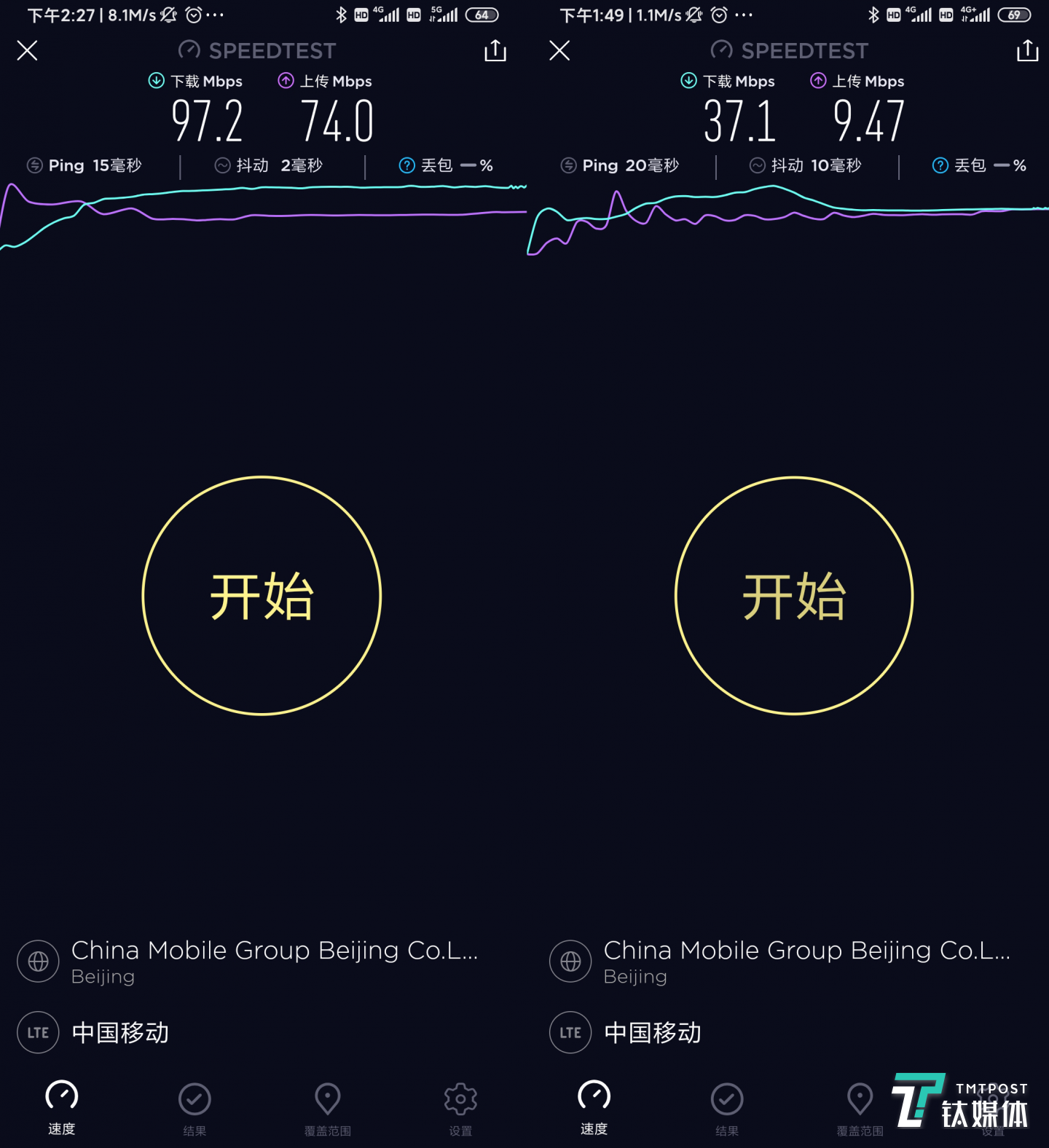
Task: Tap the LTE network badge icon
Action: point(37,1032)
